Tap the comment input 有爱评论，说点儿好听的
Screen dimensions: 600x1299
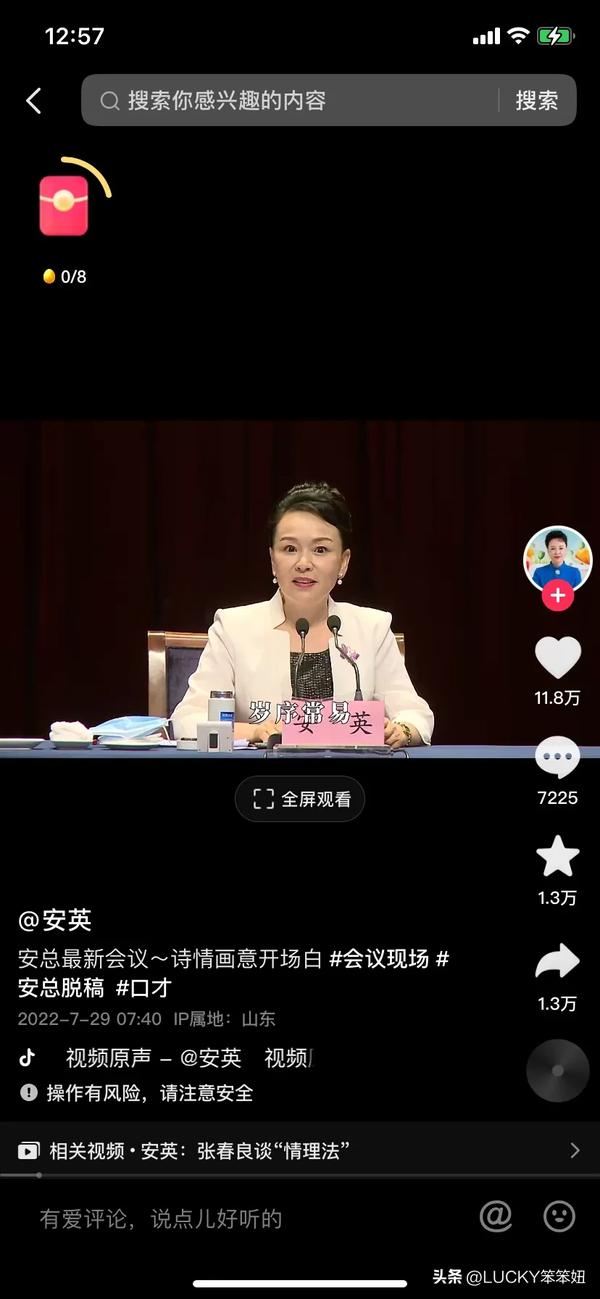pos(160,1218)
